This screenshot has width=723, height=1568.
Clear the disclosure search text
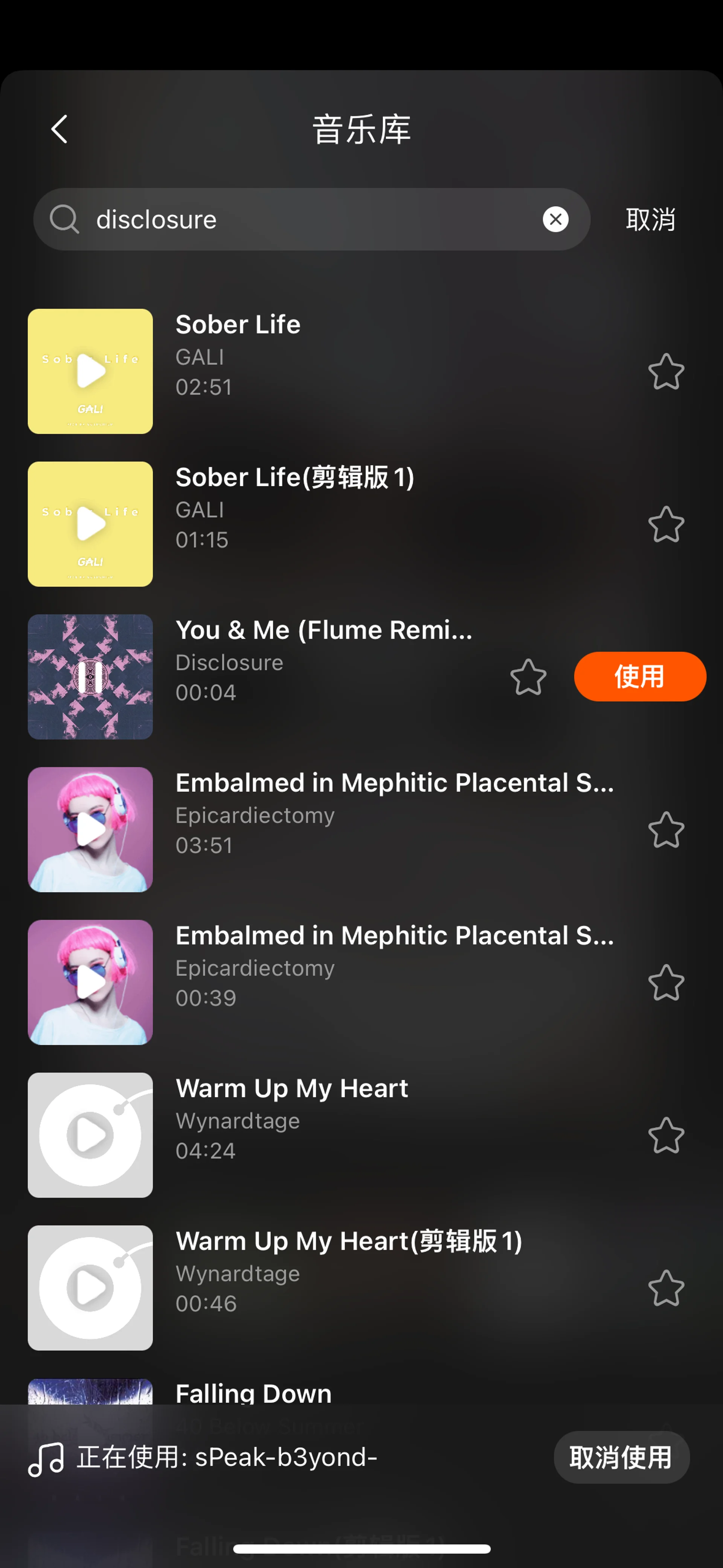coord(555,219)
